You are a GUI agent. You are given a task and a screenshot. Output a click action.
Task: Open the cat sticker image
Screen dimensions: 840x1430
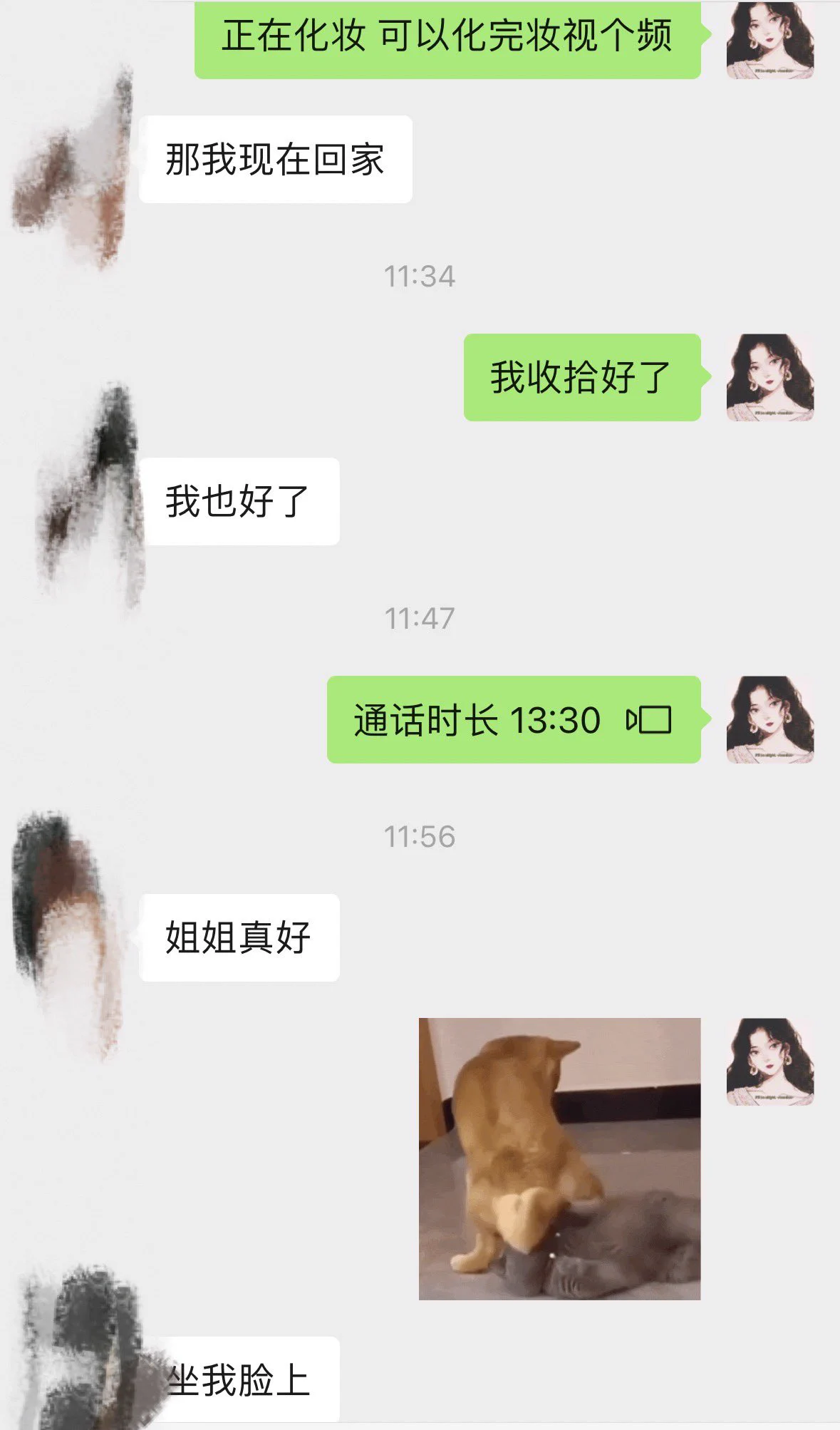point(559,1158)
